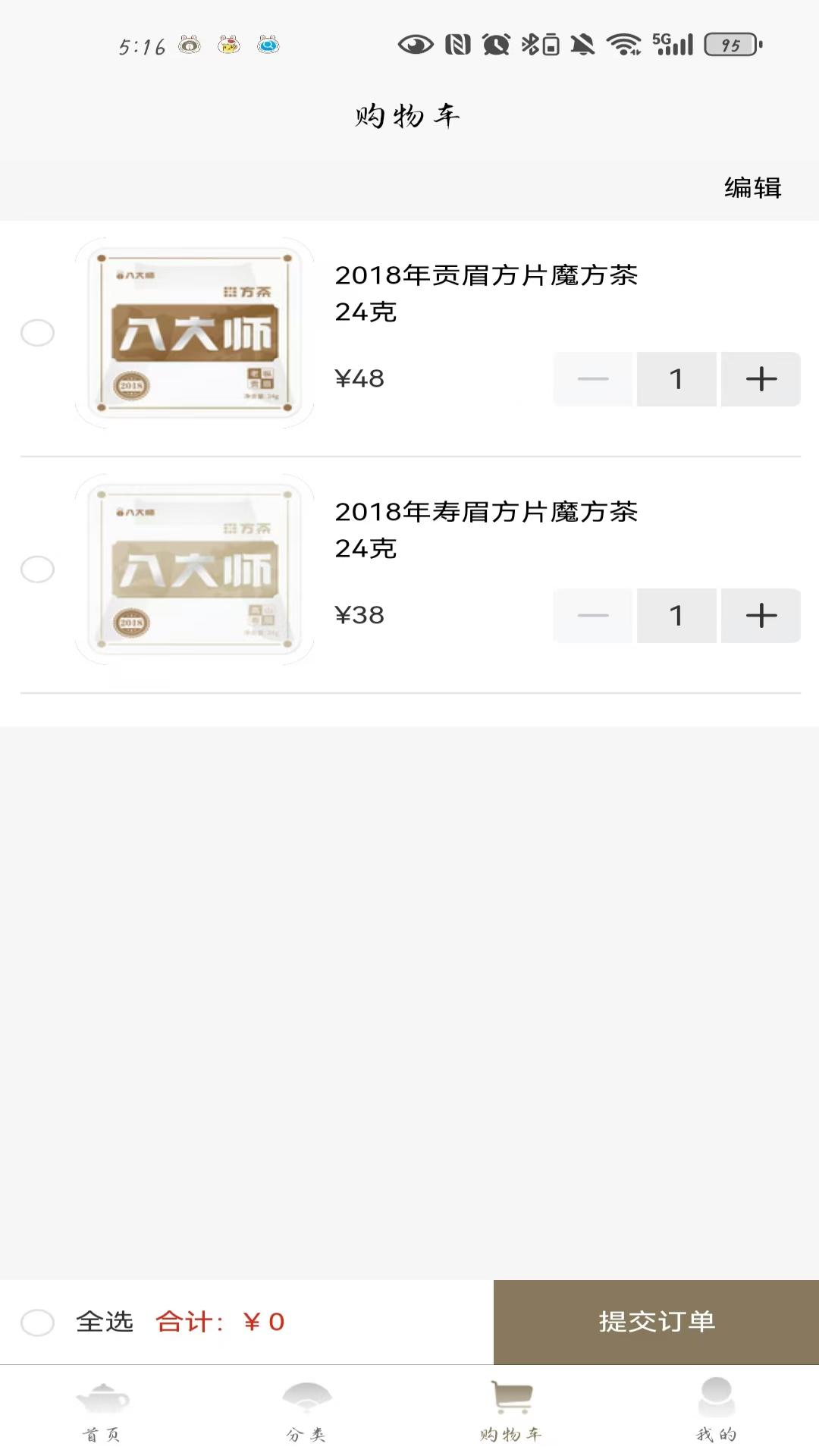Switch to the 分类 category tab
The width and height of the screenshot is (819, 1456).
306,1411
